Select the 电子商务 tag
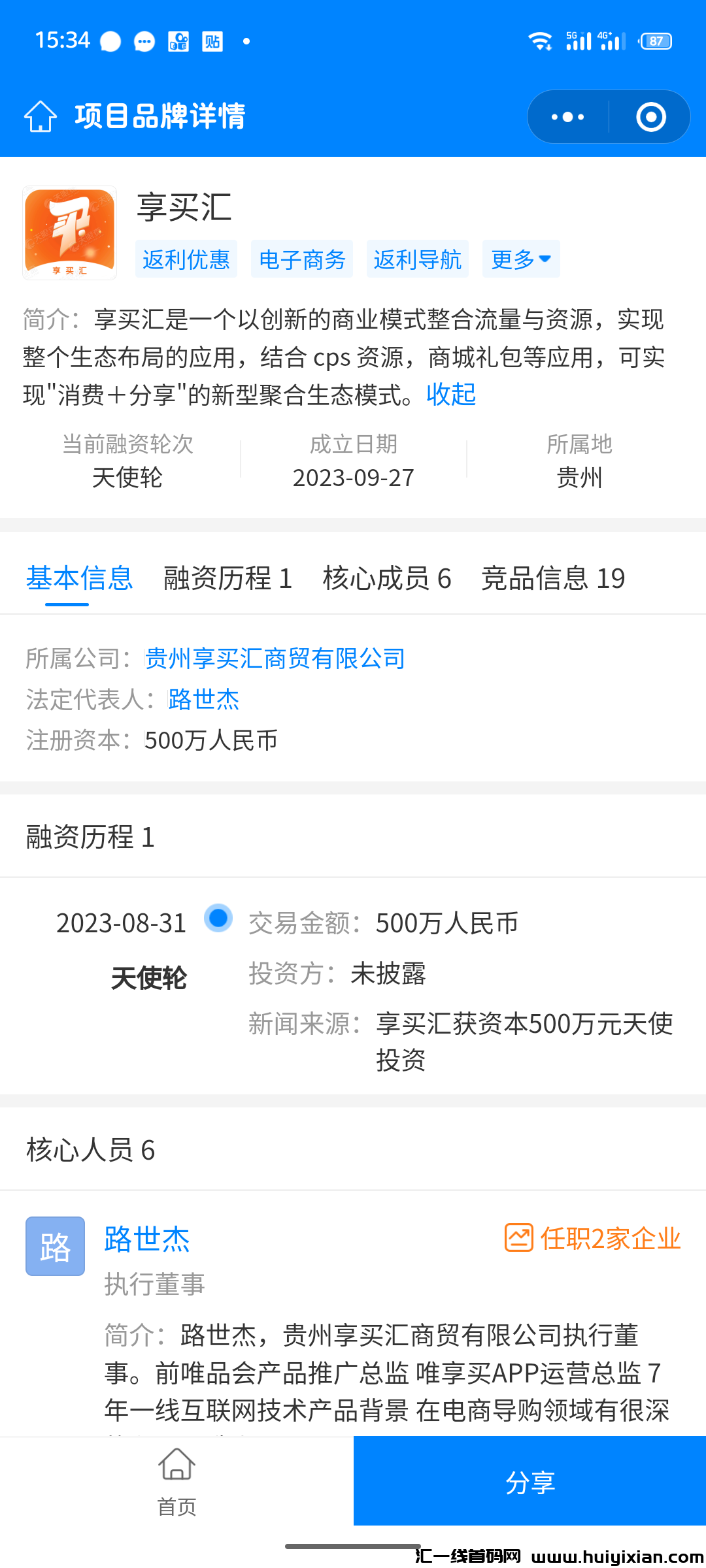Viewport: 706px width, 1568px height. tap(302, 259)
